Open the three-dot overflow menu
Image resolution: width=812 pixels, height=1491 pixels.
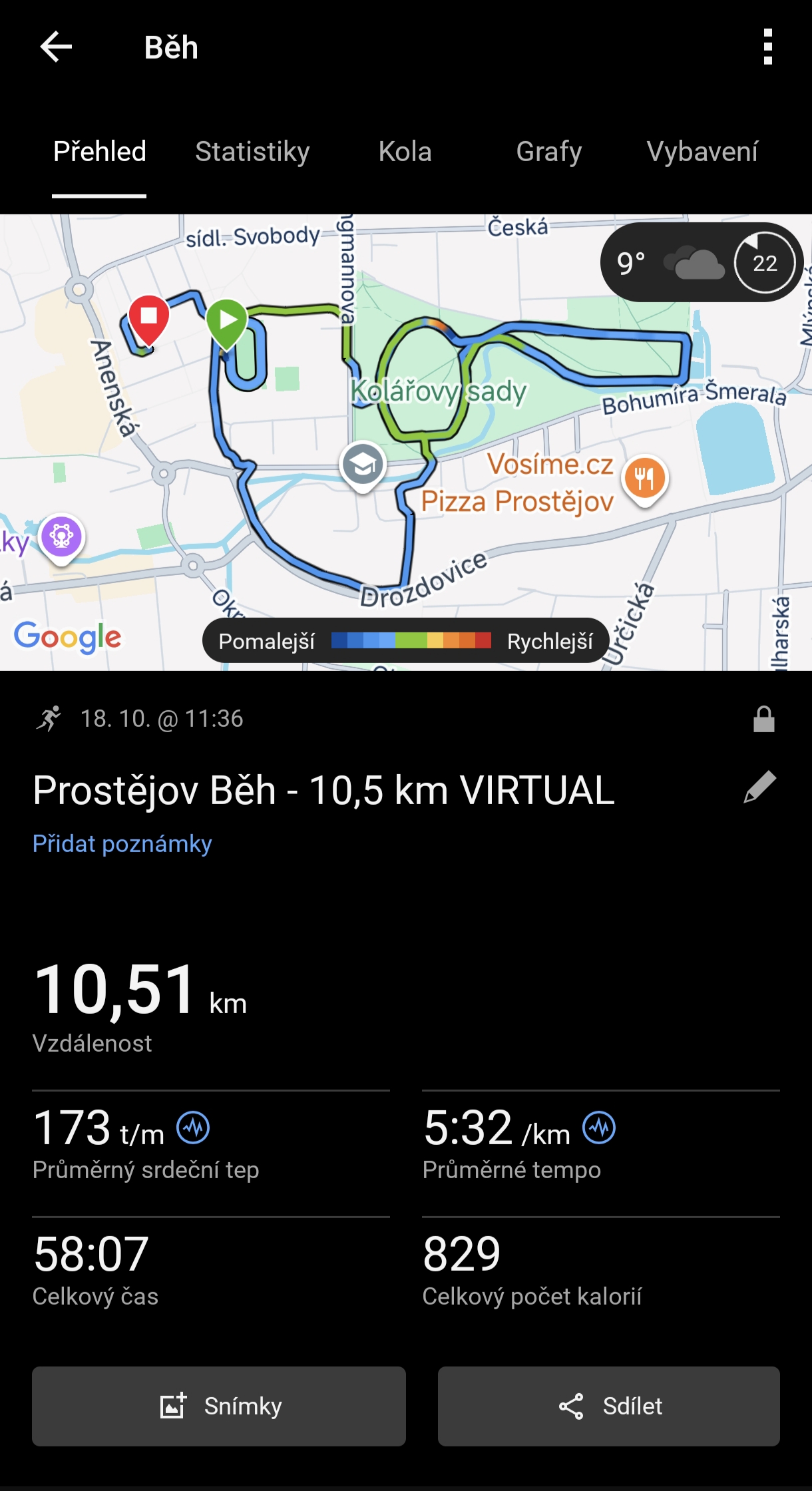click(x=767, y=47)
